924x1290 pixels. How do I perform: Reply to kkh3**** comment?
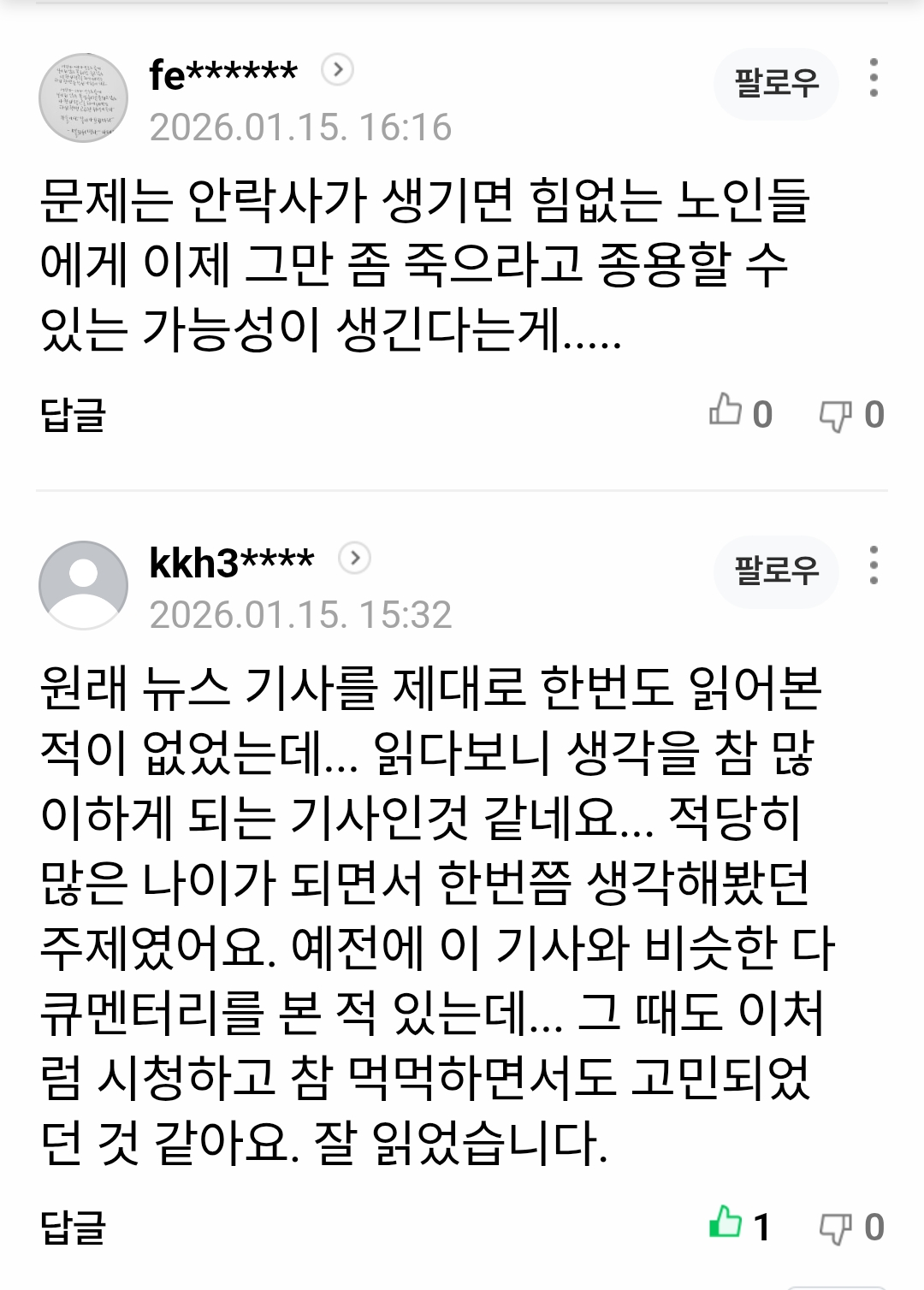(x=73, y=1227)
